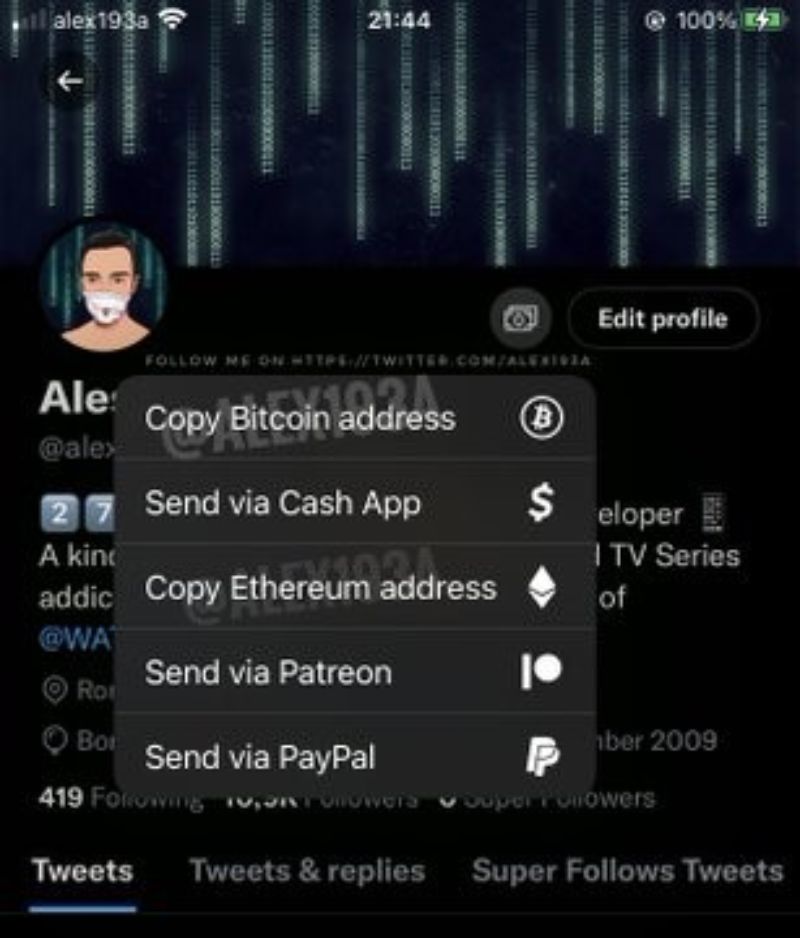The height and width of the screenshot is (938, 800).
Task: Click the balloon birthday icon
Action: click(53, 741)
